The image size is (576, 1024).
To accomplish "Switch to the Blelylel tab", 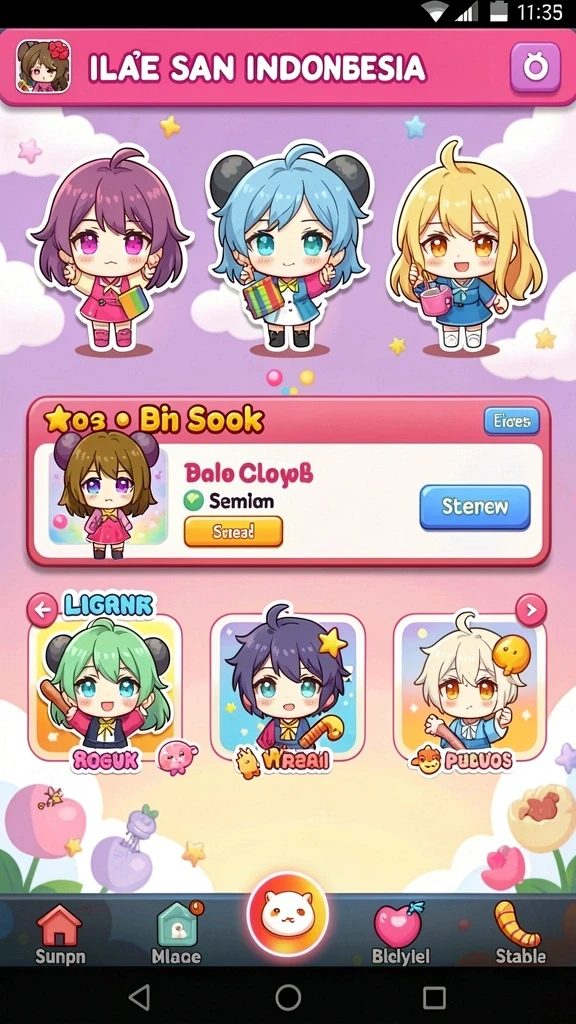I will pos(400,935).
